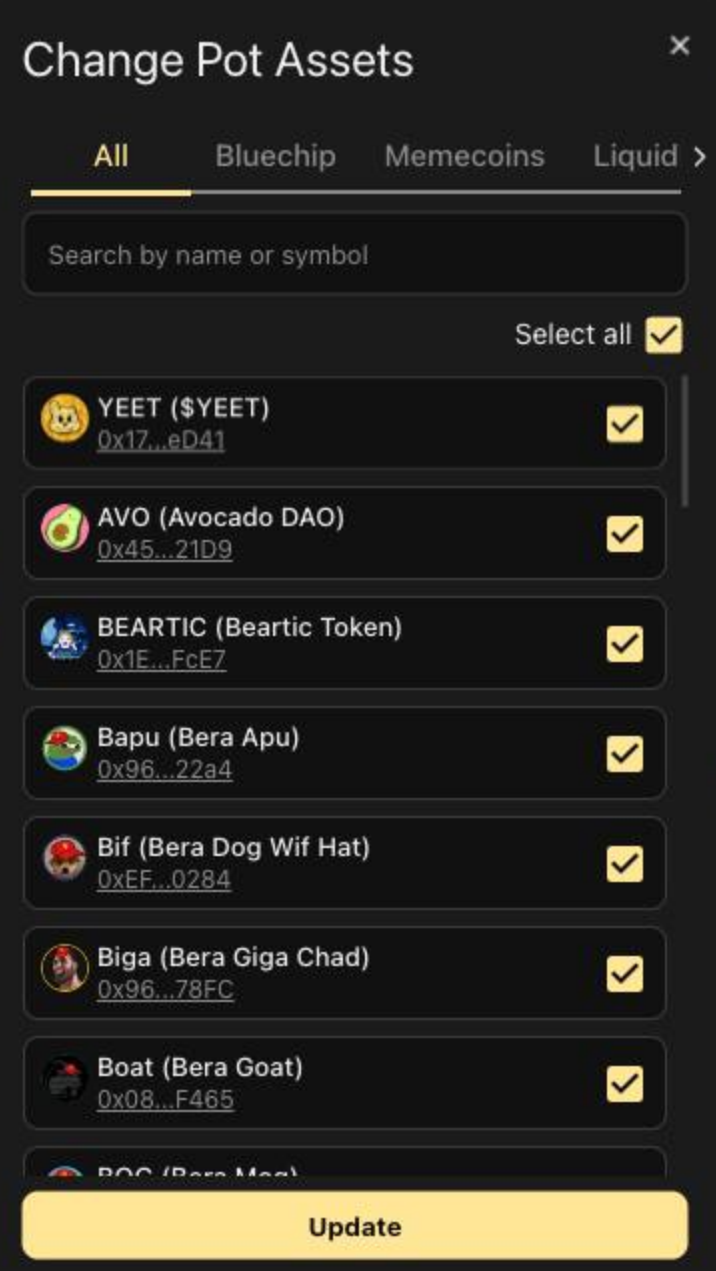
Task: Uncheck the YEET ($YEET) asset
Action: point(625,424)
